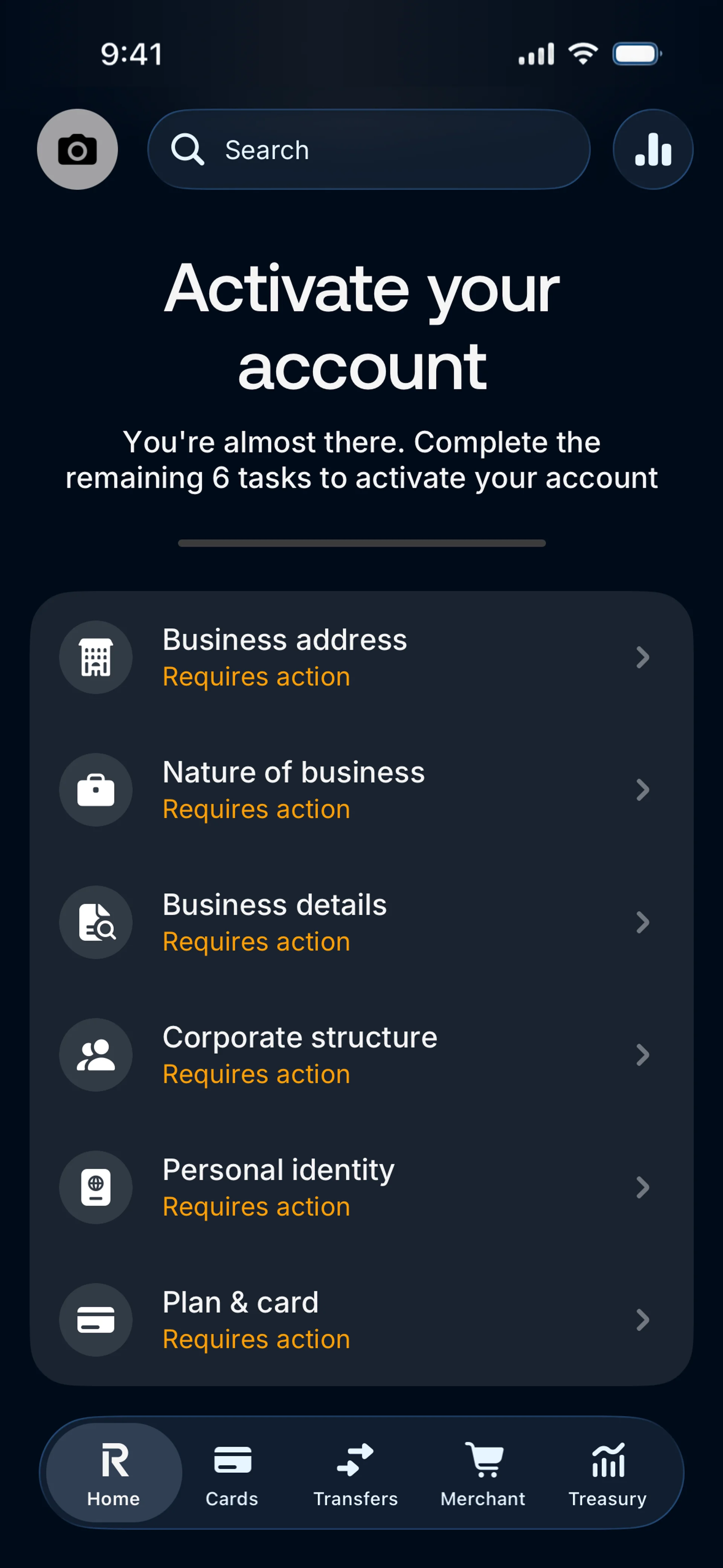
Task: Open the Business details task
Action: coord(361,922)
